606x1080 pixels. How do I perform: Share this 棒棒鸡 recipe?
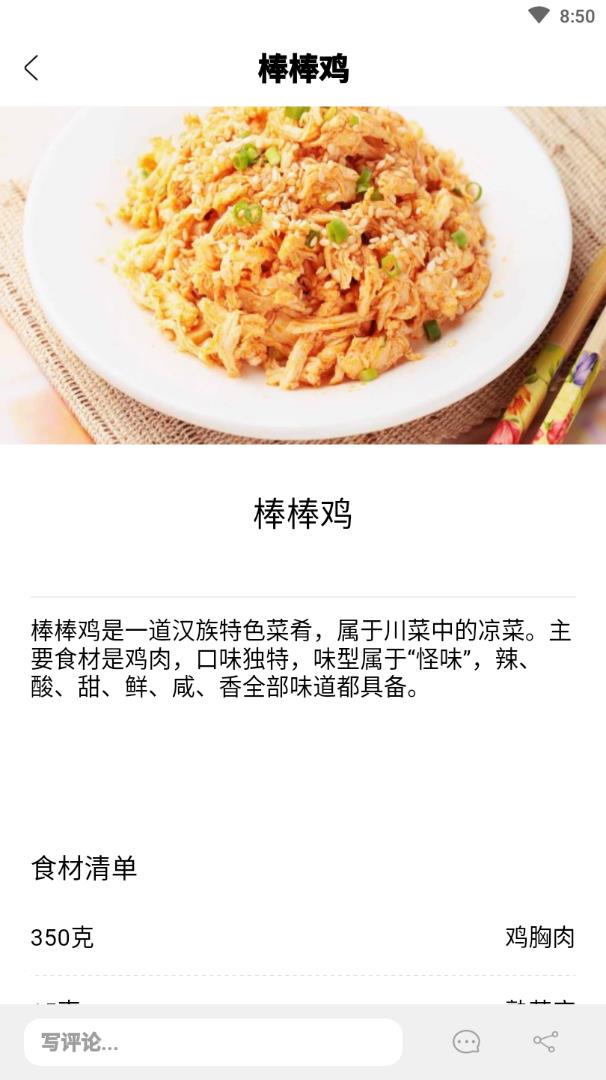point(545,1042)
